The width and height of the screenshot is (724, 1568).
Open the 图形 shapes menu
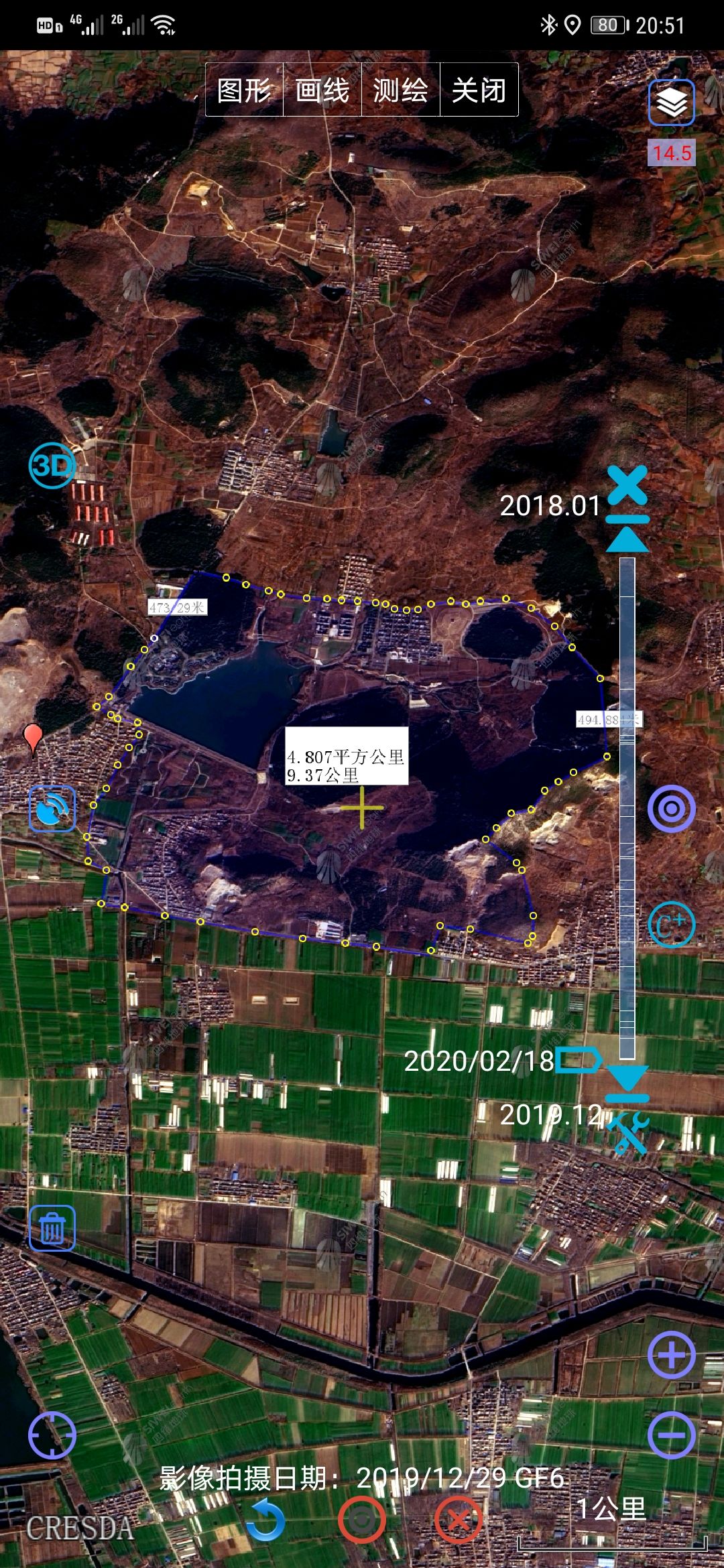[245, 90]
